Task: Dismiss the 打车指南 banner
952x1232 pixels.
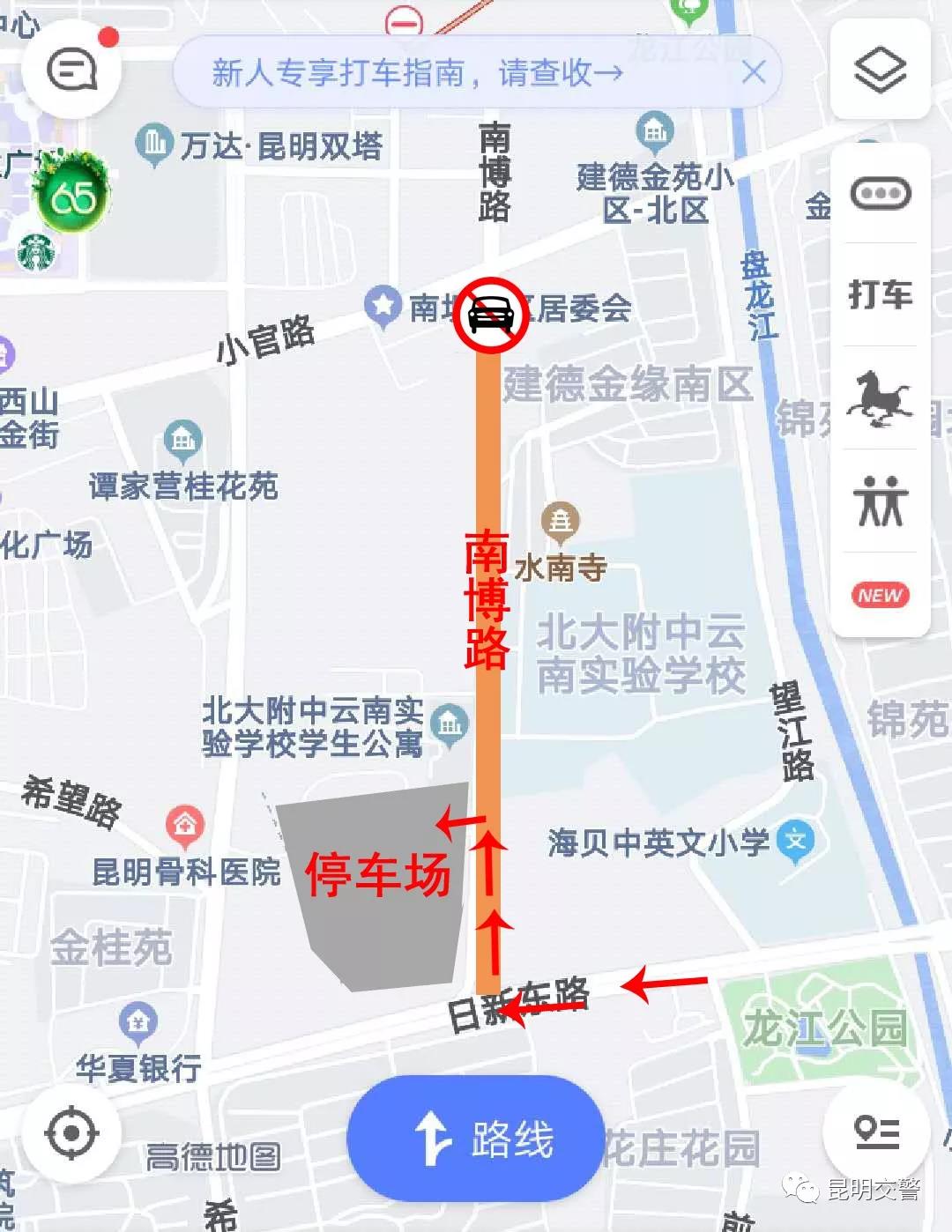Action: (x=754, y=72)
